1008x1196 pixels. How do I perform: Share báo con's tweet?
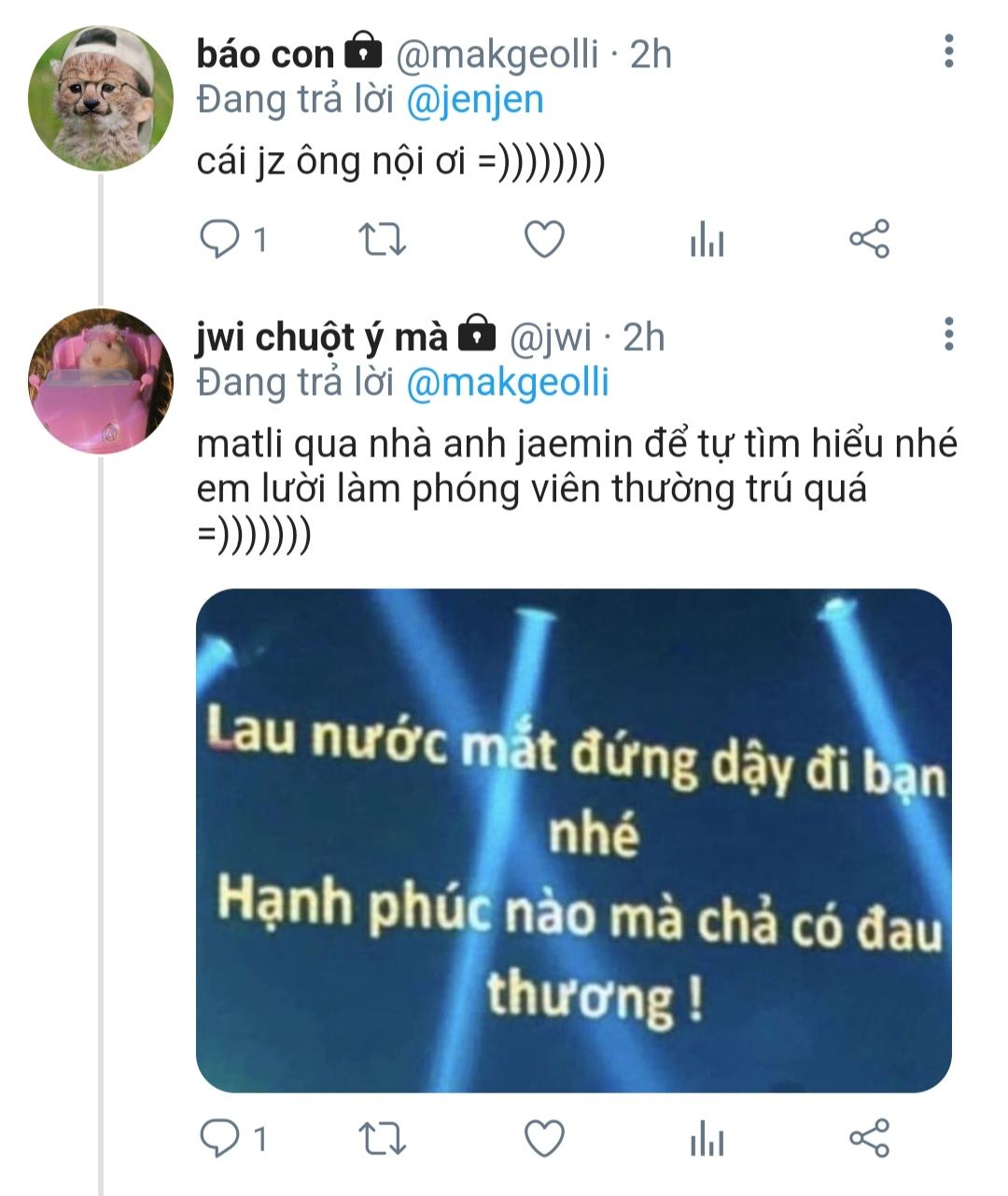coord(869,240)
